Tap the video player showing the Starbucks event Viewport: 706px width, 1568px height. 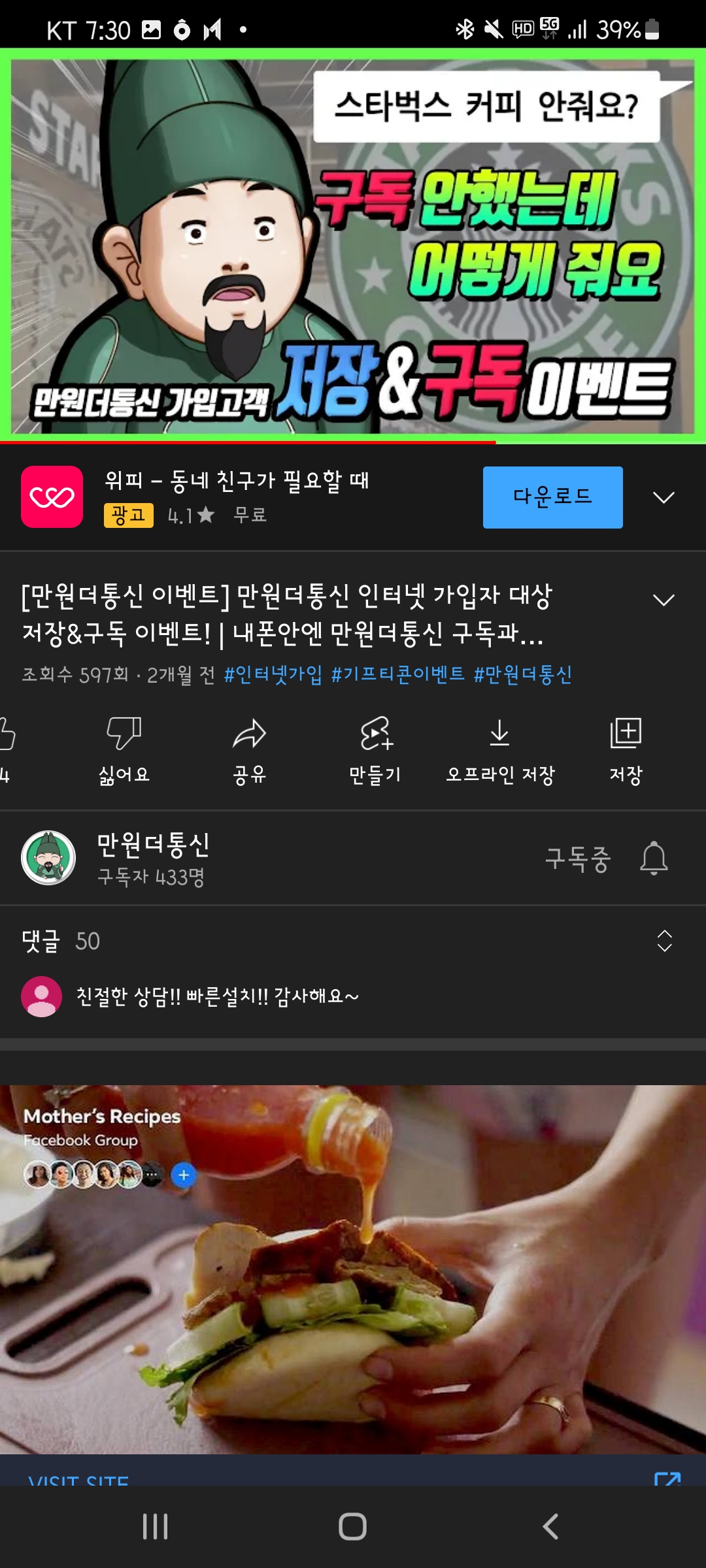coord(353,245)
